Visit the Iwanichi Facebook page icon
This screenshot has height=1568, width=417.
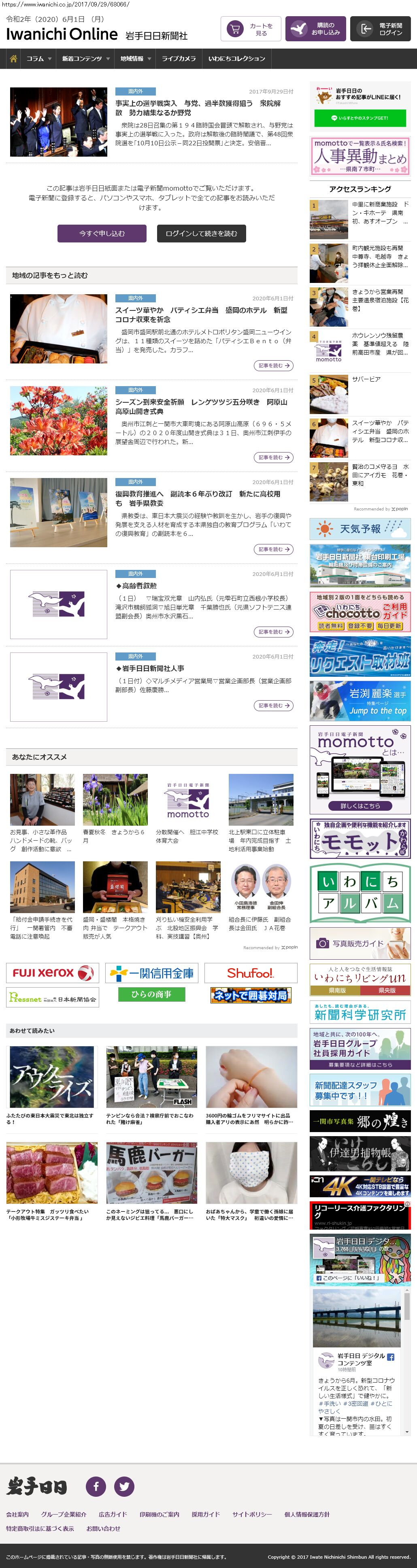coord(96,1486)
